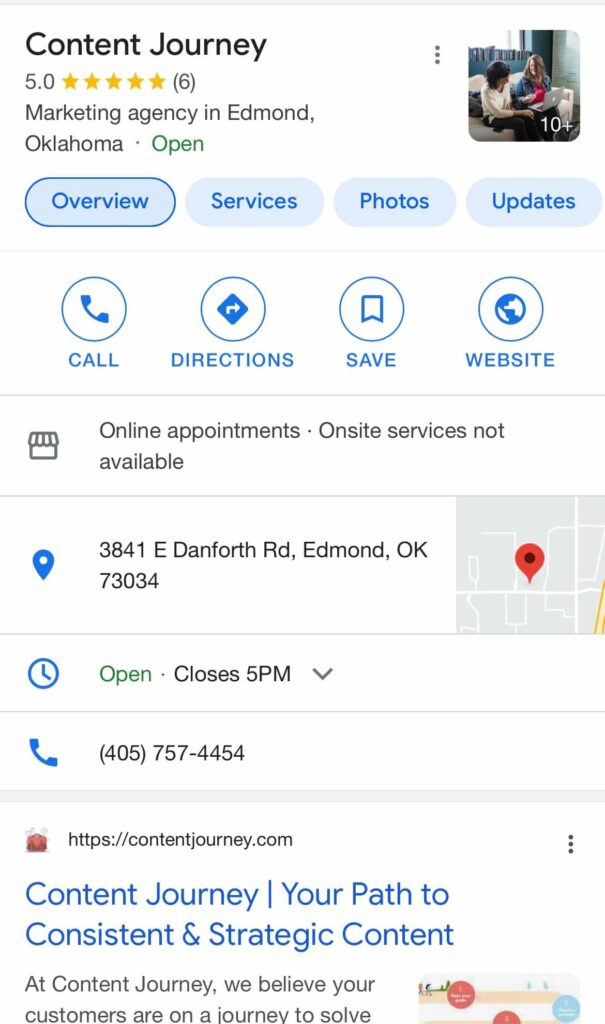Switch to the Services tab
Image resolution: width=605 pixels, height=1024 pixels.
254,201
